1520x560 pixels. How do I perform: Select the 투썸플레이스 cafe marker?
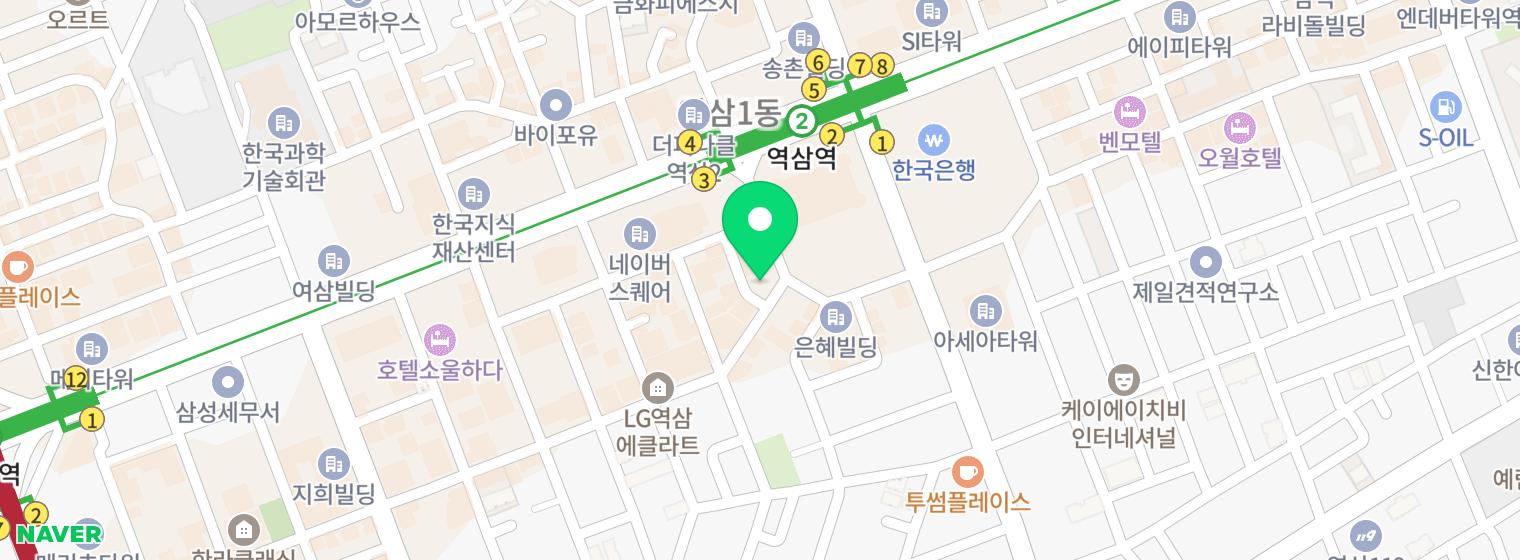pyautogui.click(x=968, y=471)
